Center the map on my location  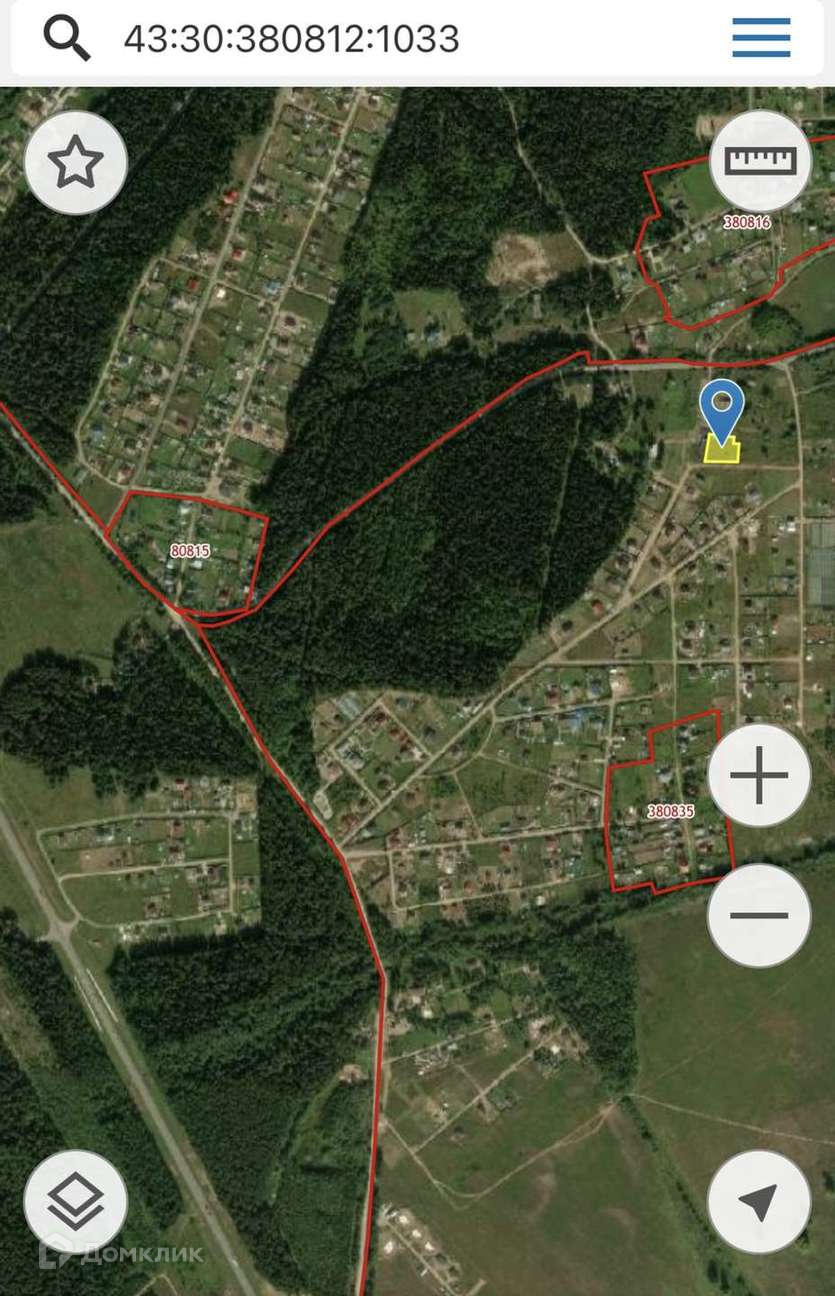pyautogui.click(x=760, y=1201)
